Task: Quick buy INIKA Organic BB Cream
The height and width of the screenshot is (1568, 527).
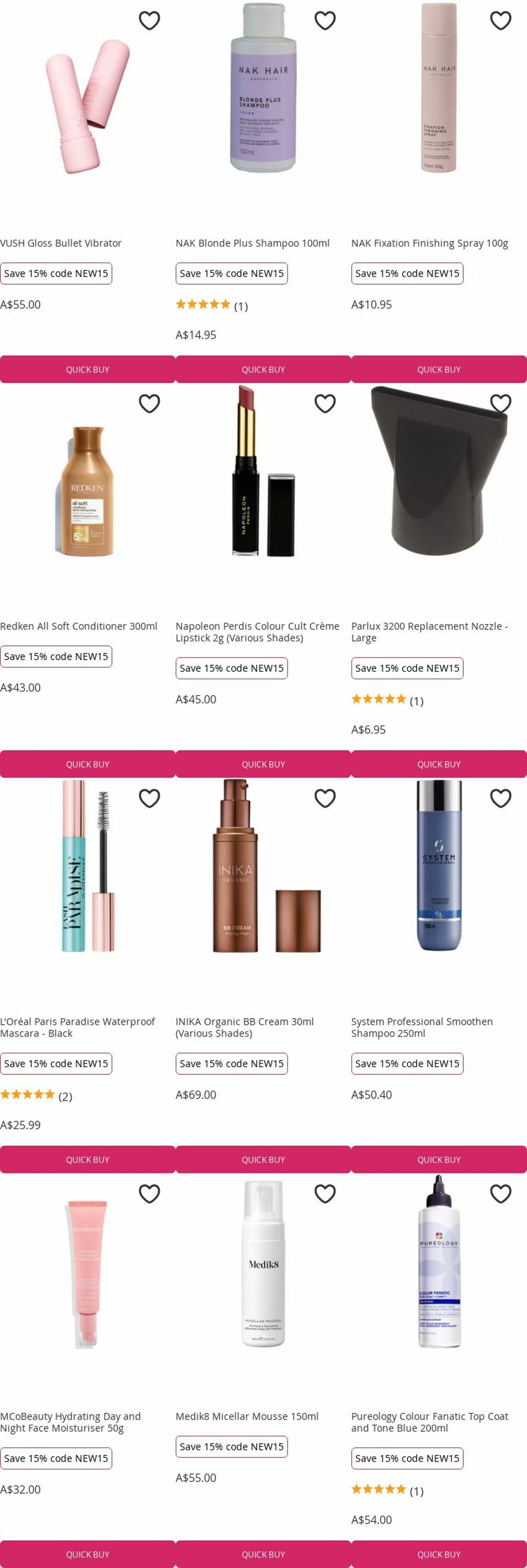Action: click(263, 1160)
